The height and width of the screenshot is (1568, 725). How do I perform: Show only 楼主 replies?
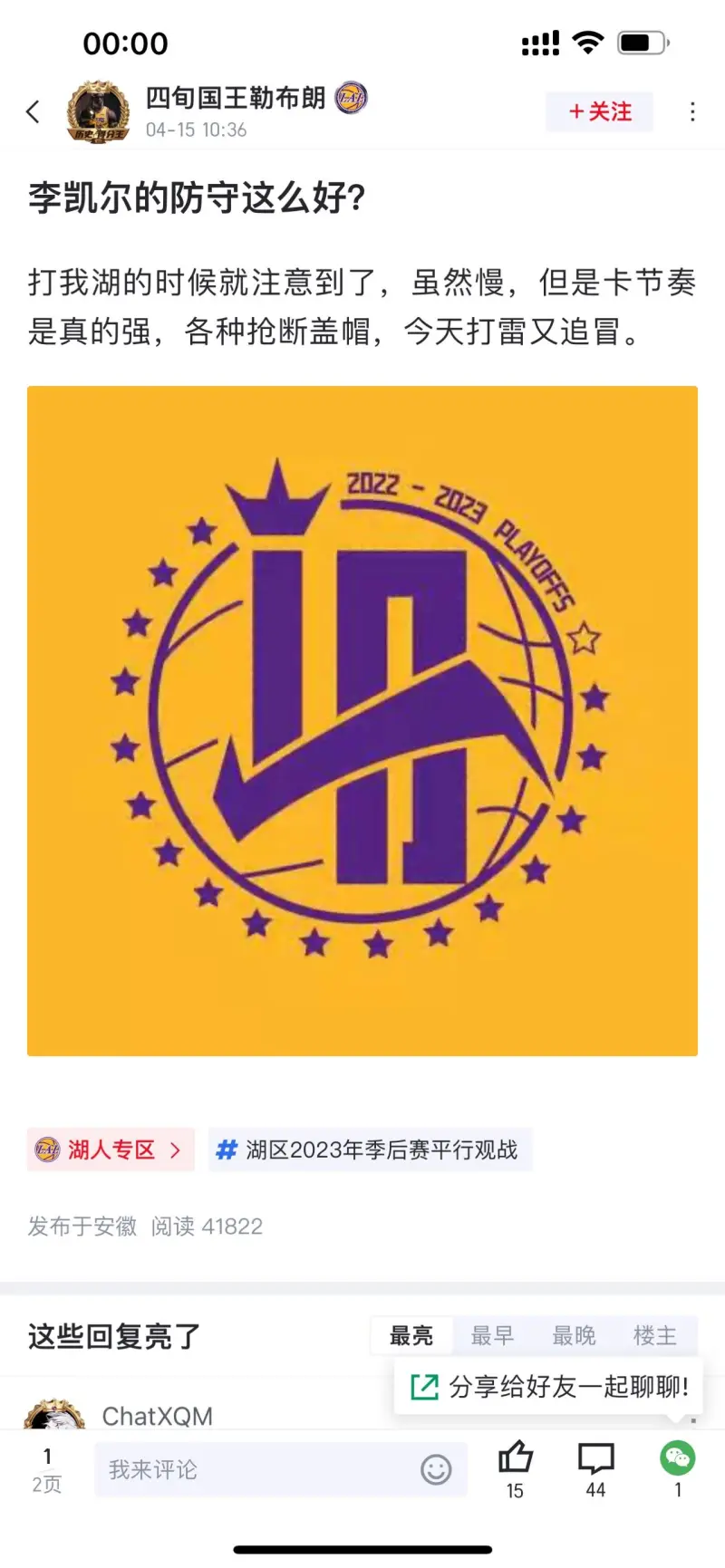tap(654, 1335)
